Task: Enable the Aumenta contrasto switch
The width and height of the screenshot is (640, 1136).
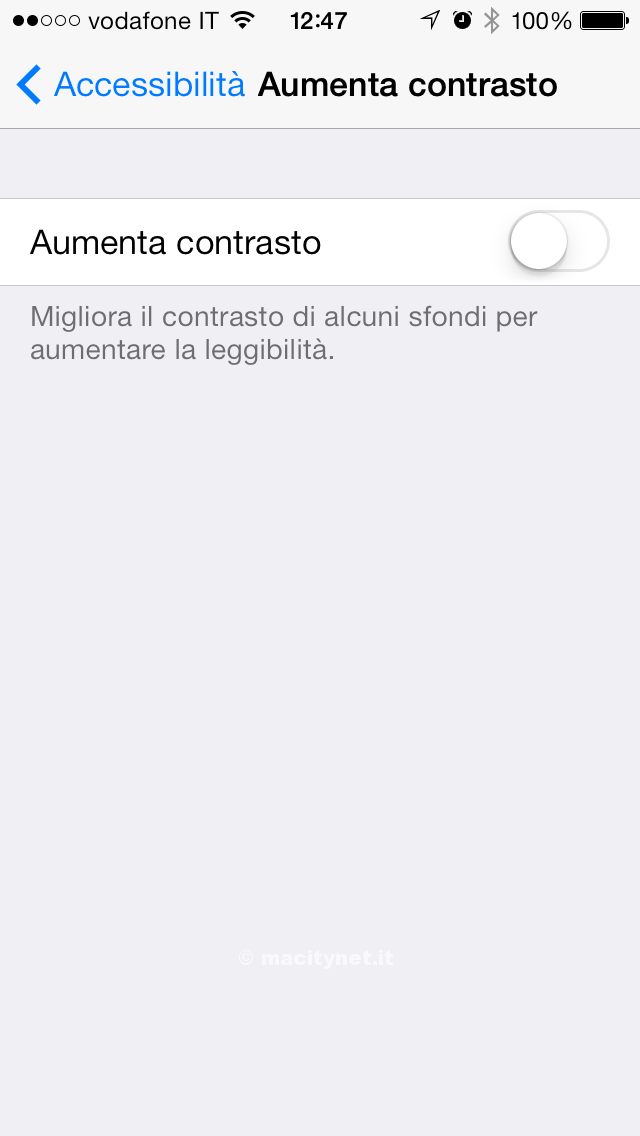Action: pyautogui.click(x=558, y=242)
